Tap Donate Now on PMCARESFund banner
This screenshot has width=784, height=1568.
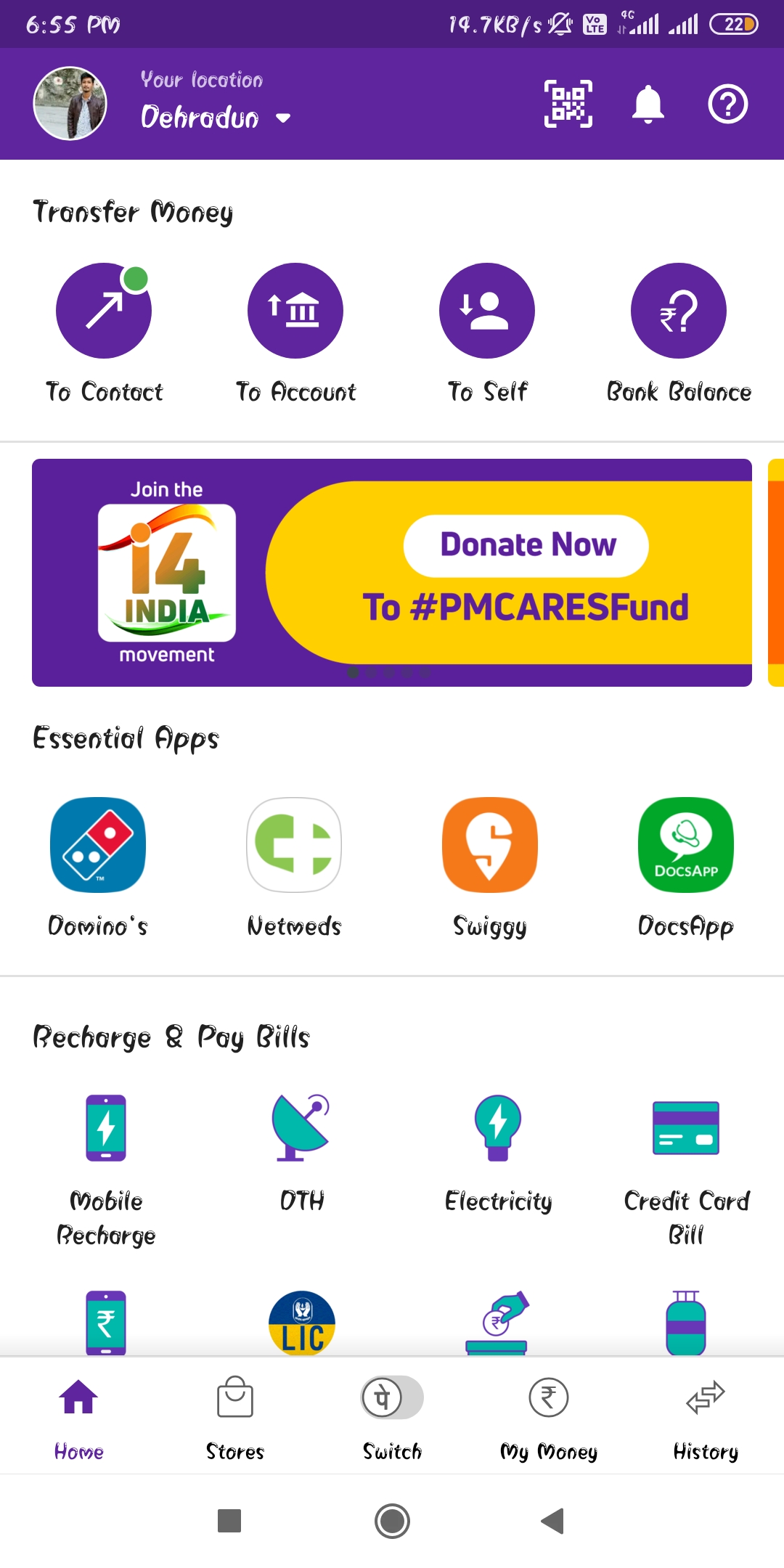point(526,546)
